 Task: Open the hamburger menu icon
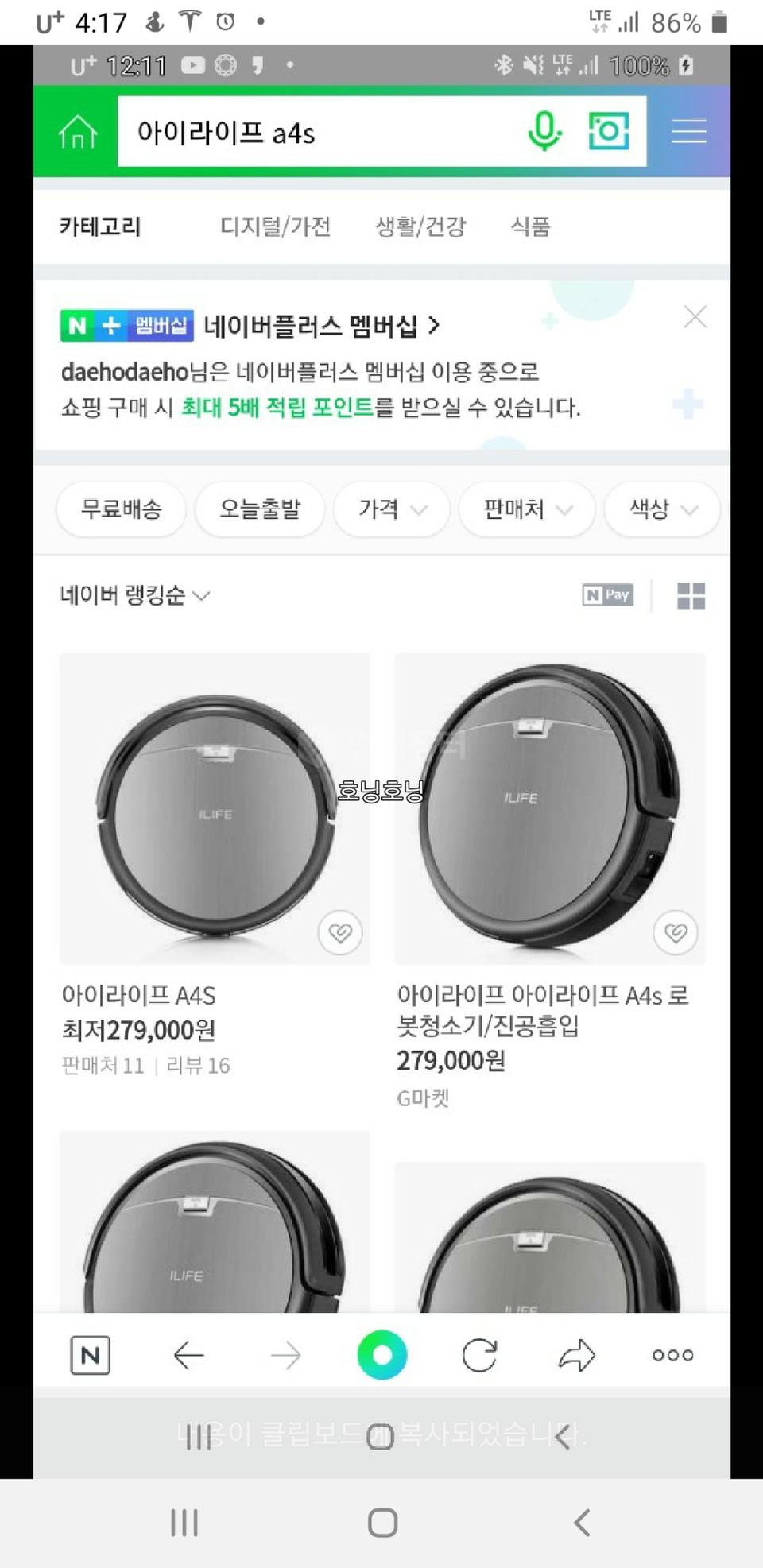[x=688, y=132]
